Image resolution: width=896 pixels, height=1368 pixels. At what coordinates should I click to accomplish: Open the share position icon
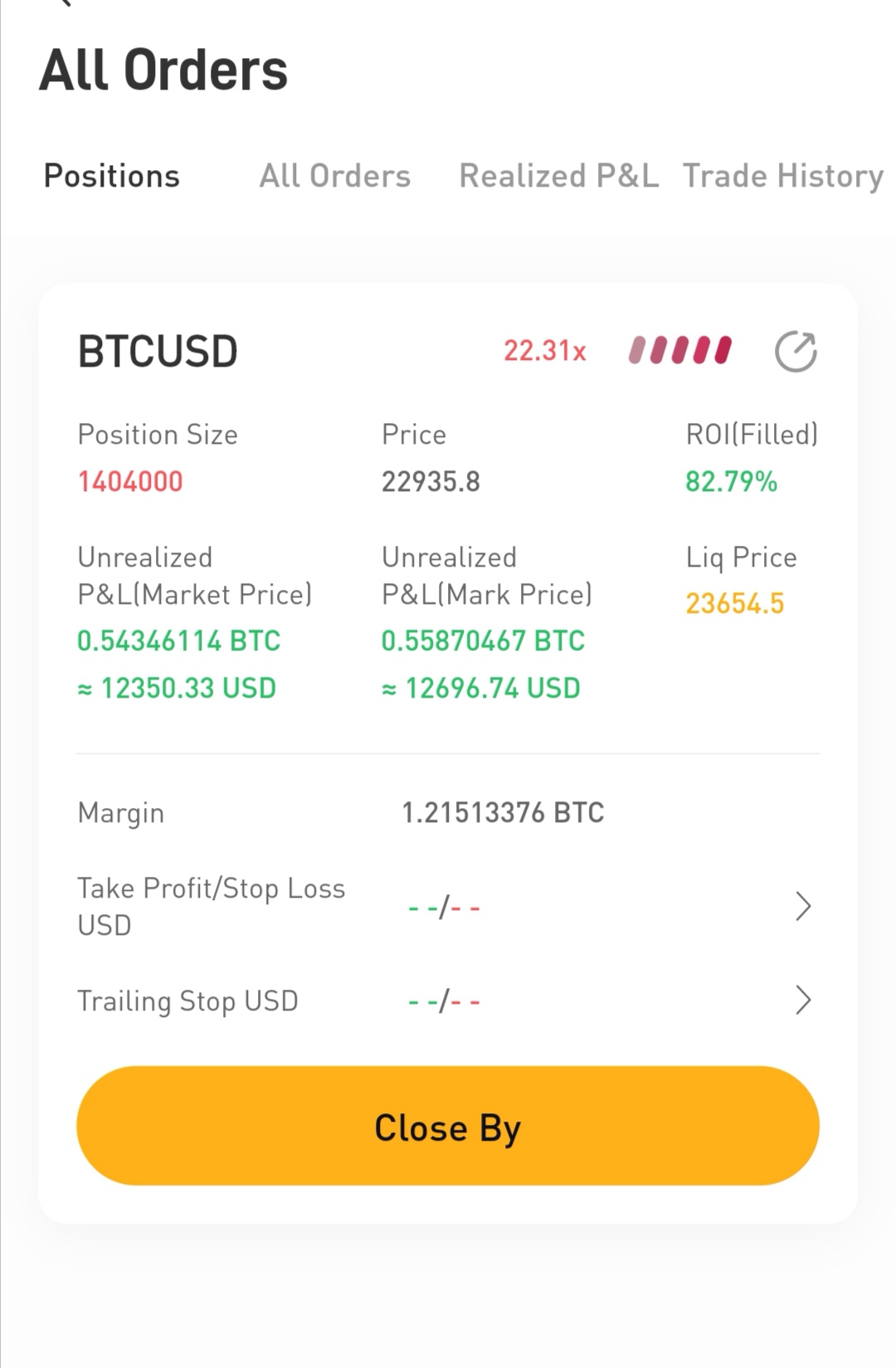pos(795,350)
